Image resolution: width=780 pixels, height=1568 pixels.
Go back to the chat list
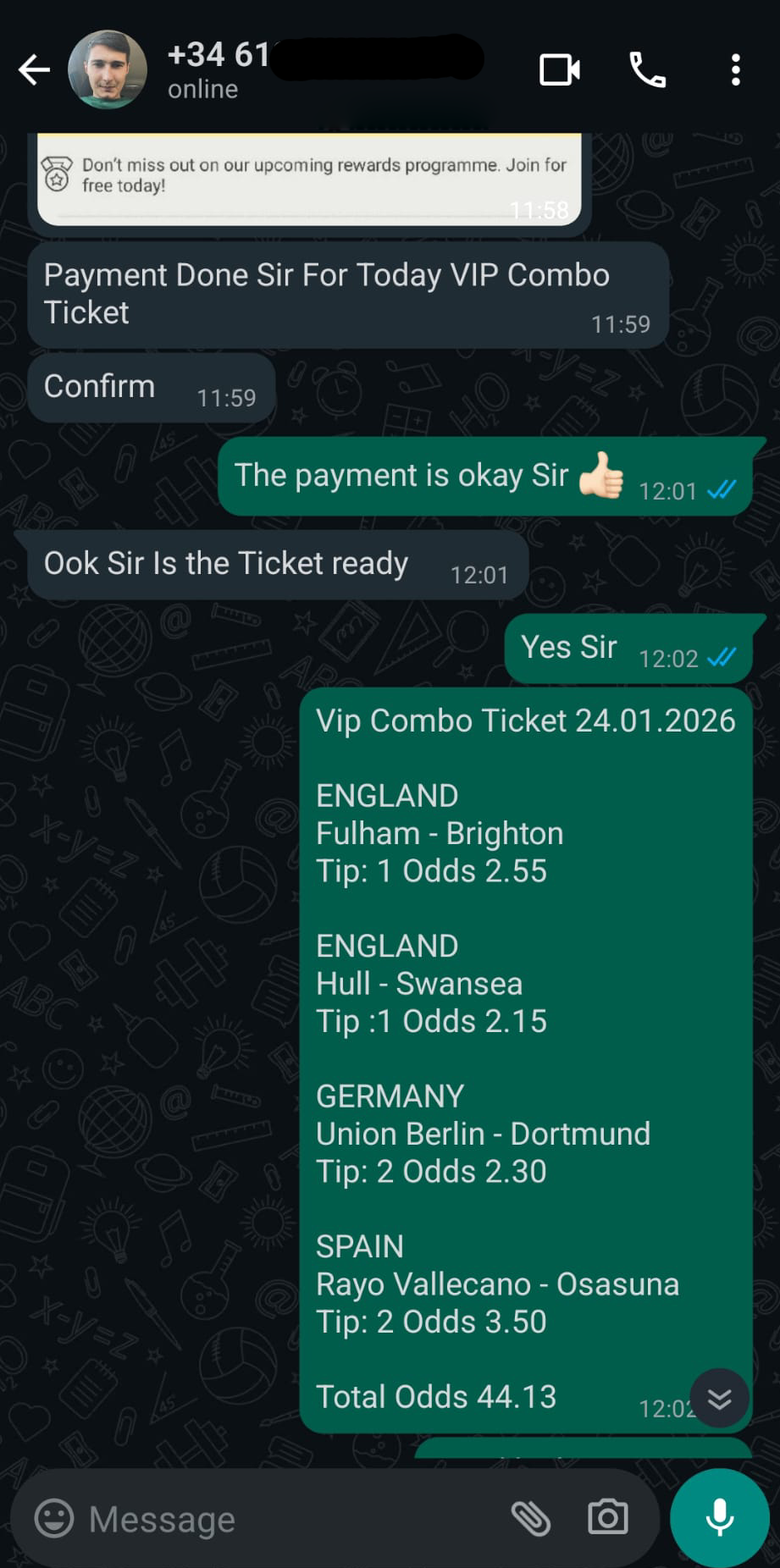[x=34, y=70]
